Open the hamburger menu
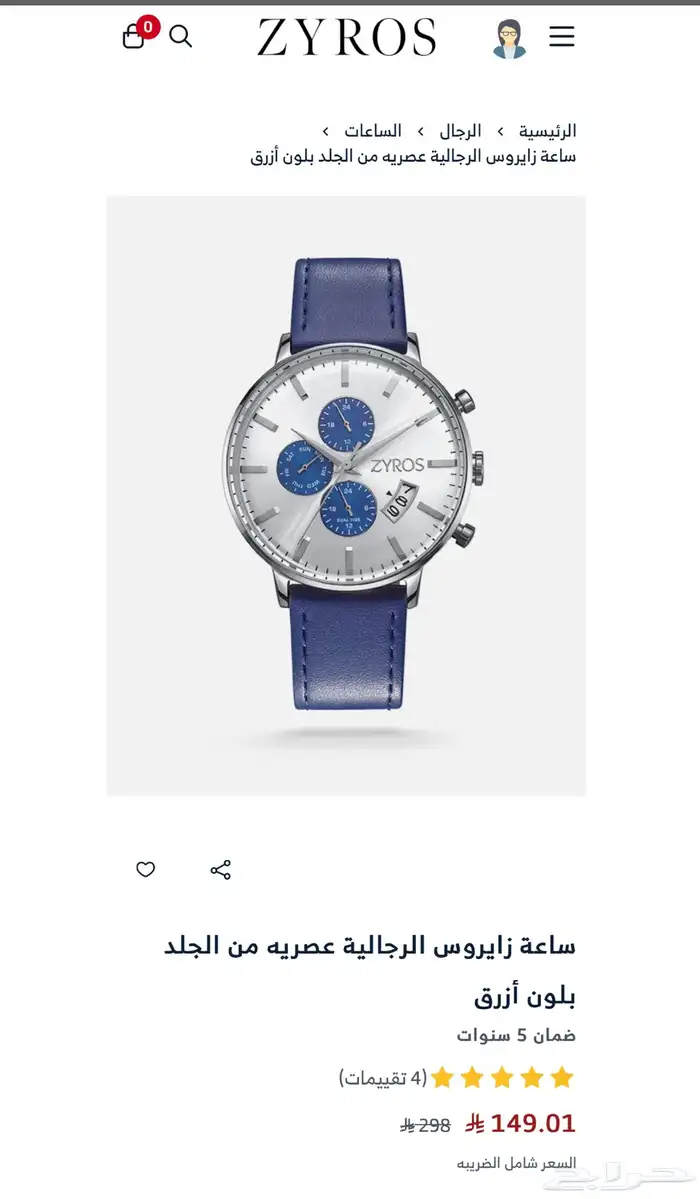This screenshot has height=1199, width=700. pyautogui.click(x=562, y=36)
